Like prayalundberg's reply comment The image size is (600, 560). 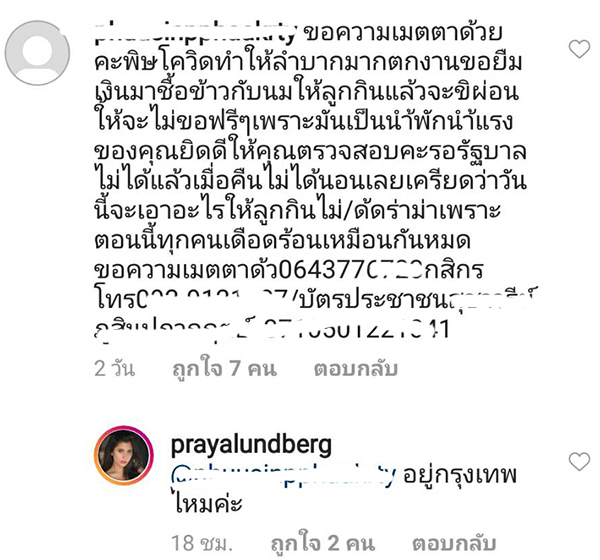(578, 461)
